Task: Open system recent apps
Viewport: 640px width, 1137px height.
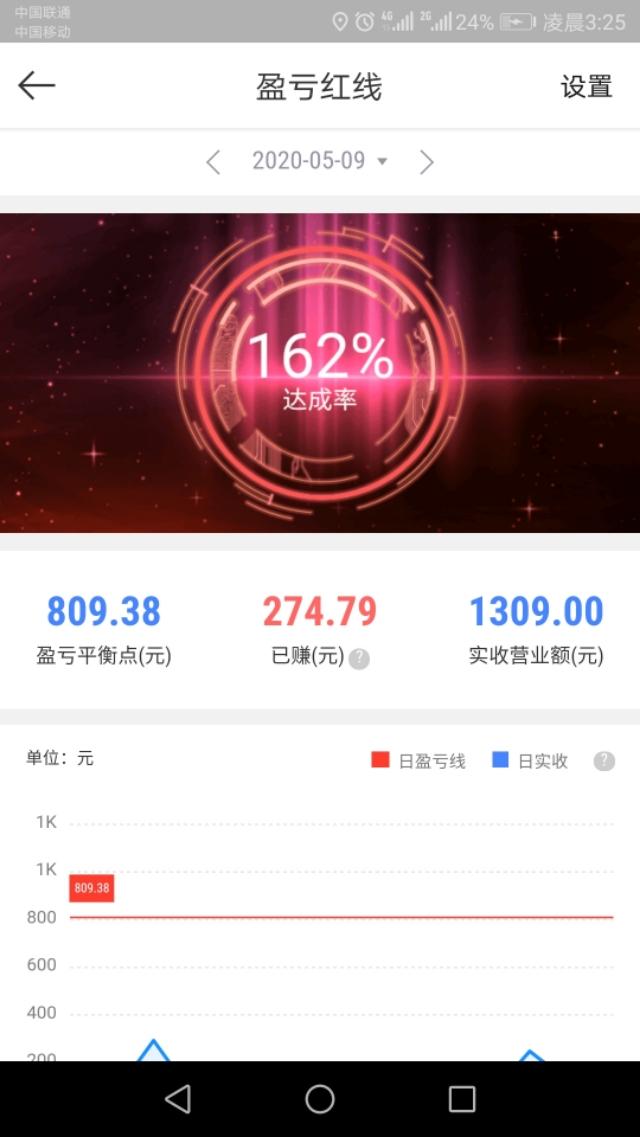Action: tap(461, 1099)
